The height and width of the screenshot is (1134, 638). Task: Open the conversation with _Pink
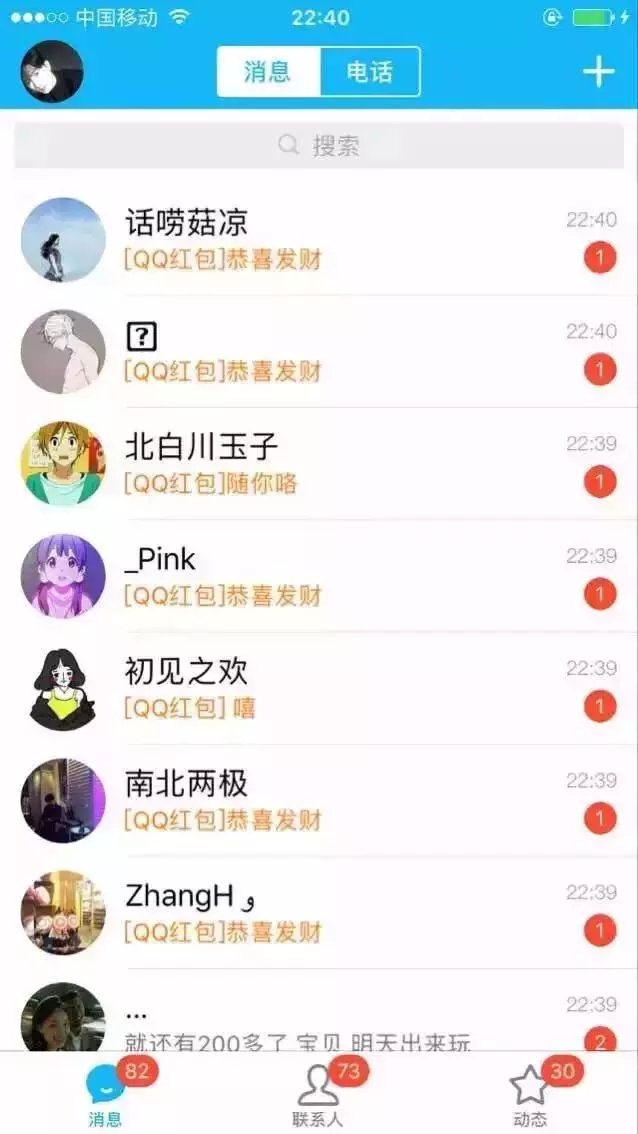[x=319, y=576]
